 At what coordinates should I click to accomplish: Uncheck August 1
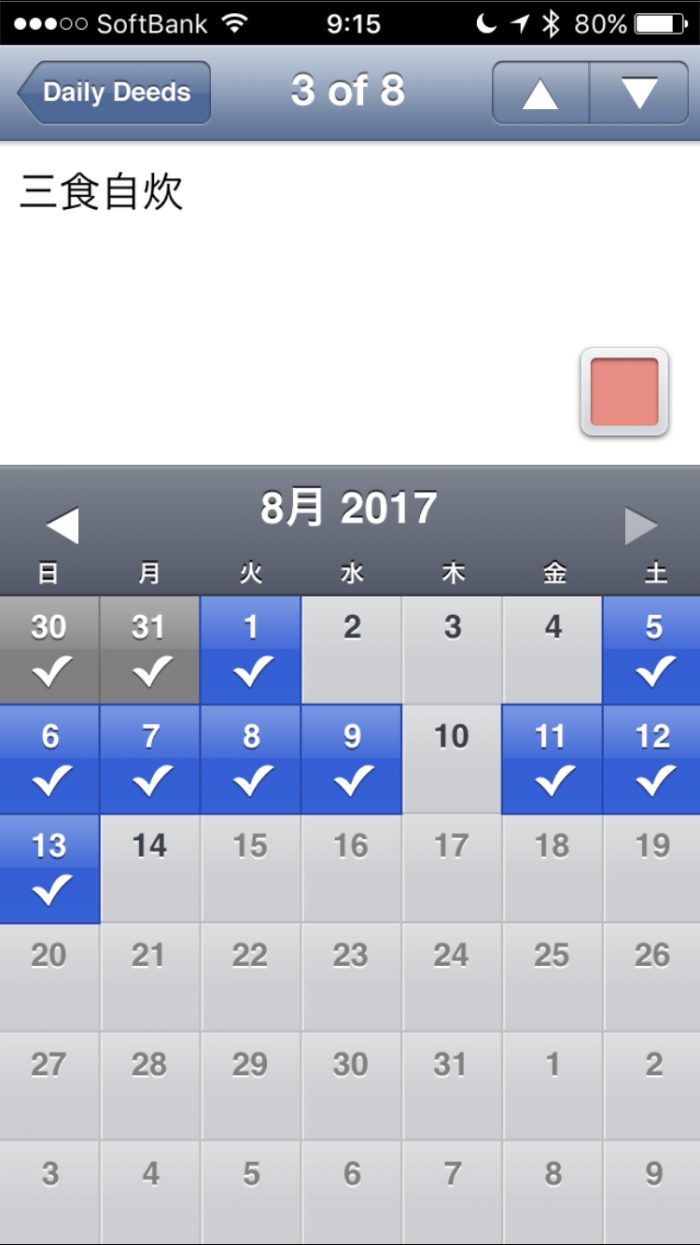click(251, 650)
